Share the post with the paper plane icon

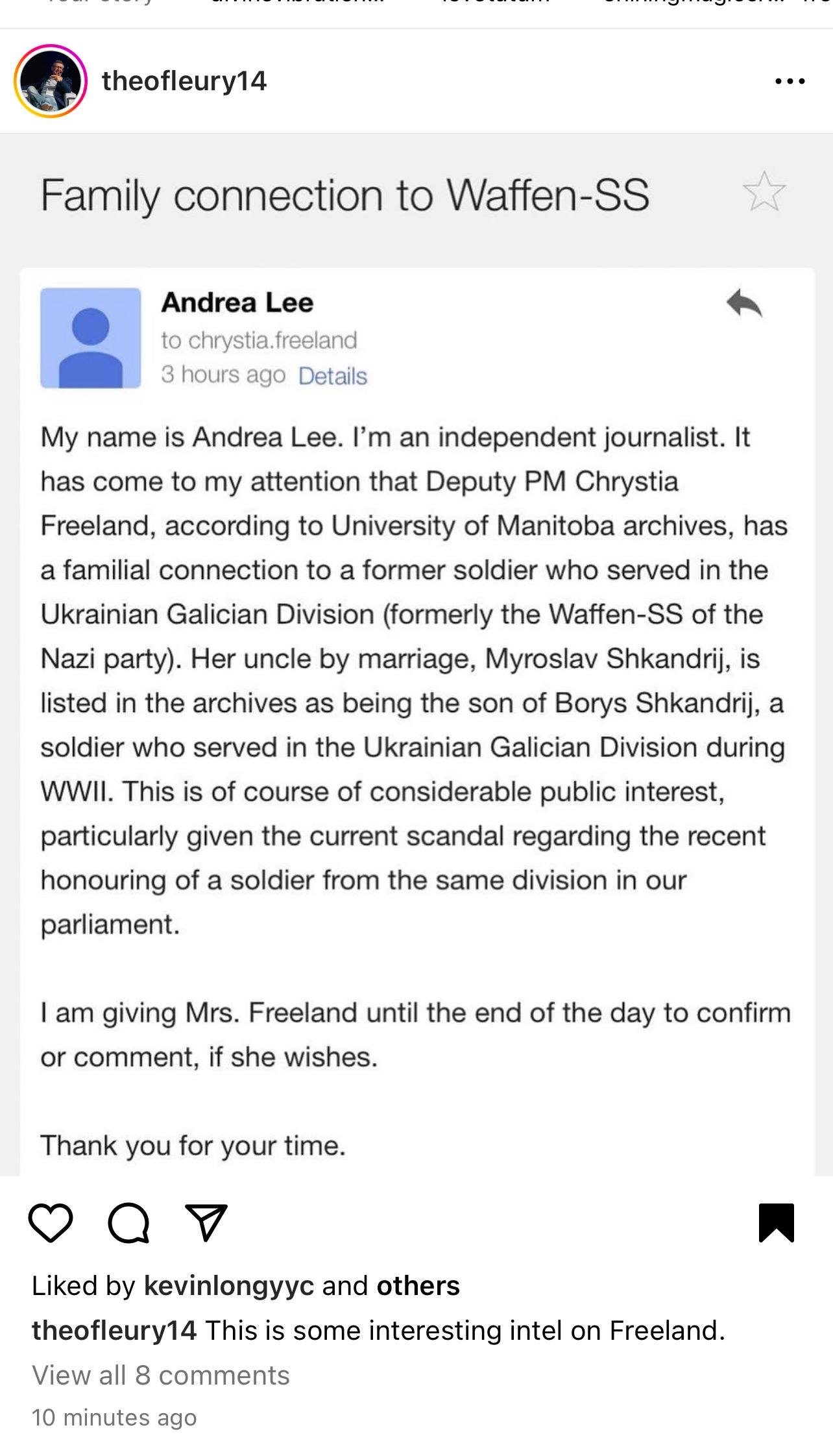click(206, 1223)
